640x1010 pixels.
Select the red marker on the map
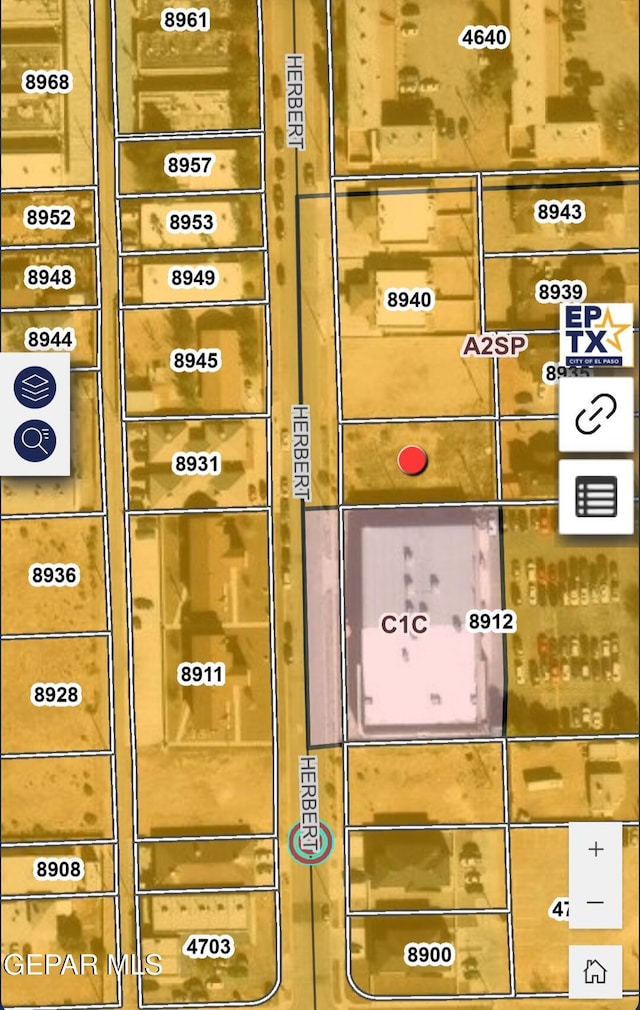point(413,460)
